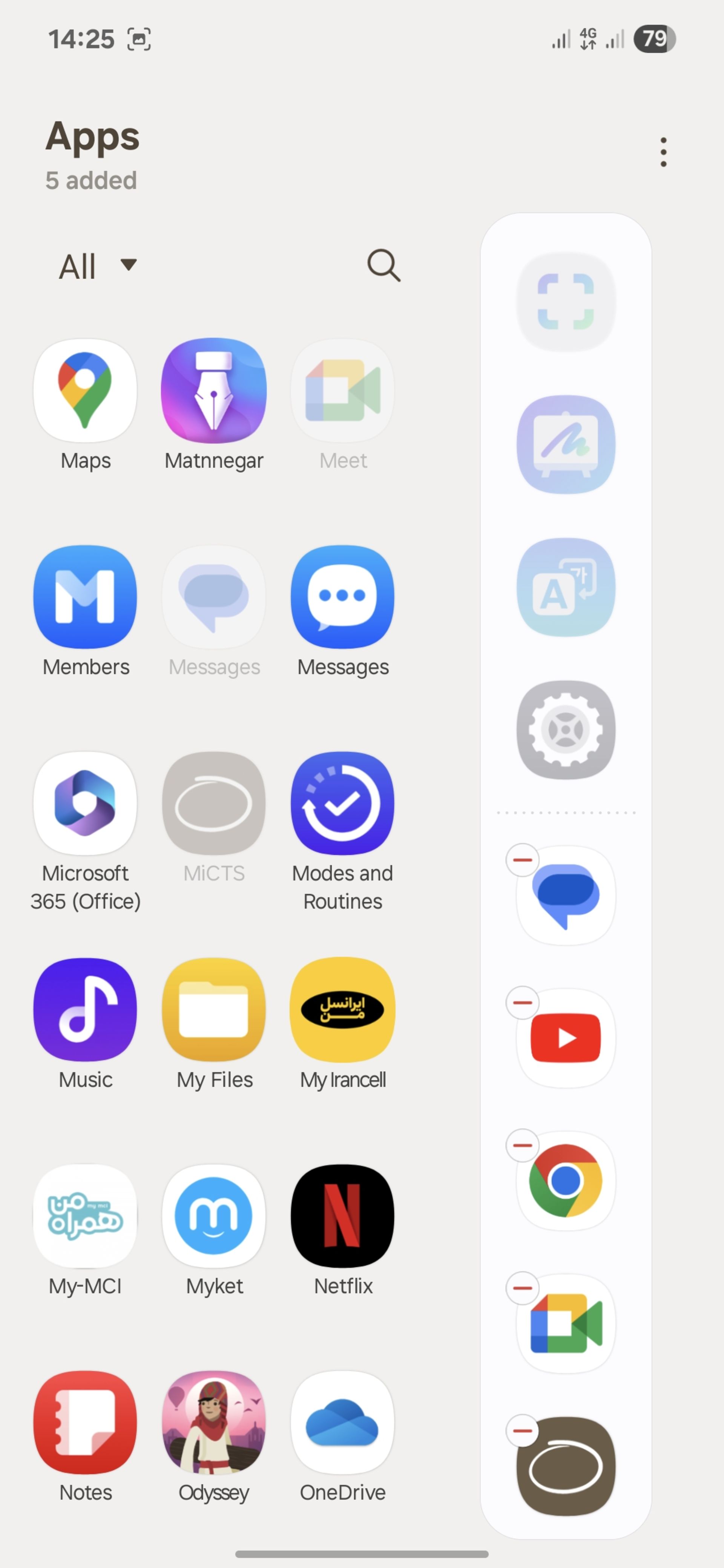This screenshot has width=724, height=1568.
Task: Add the blue Samsung Messages app
Action: (342, 597)
